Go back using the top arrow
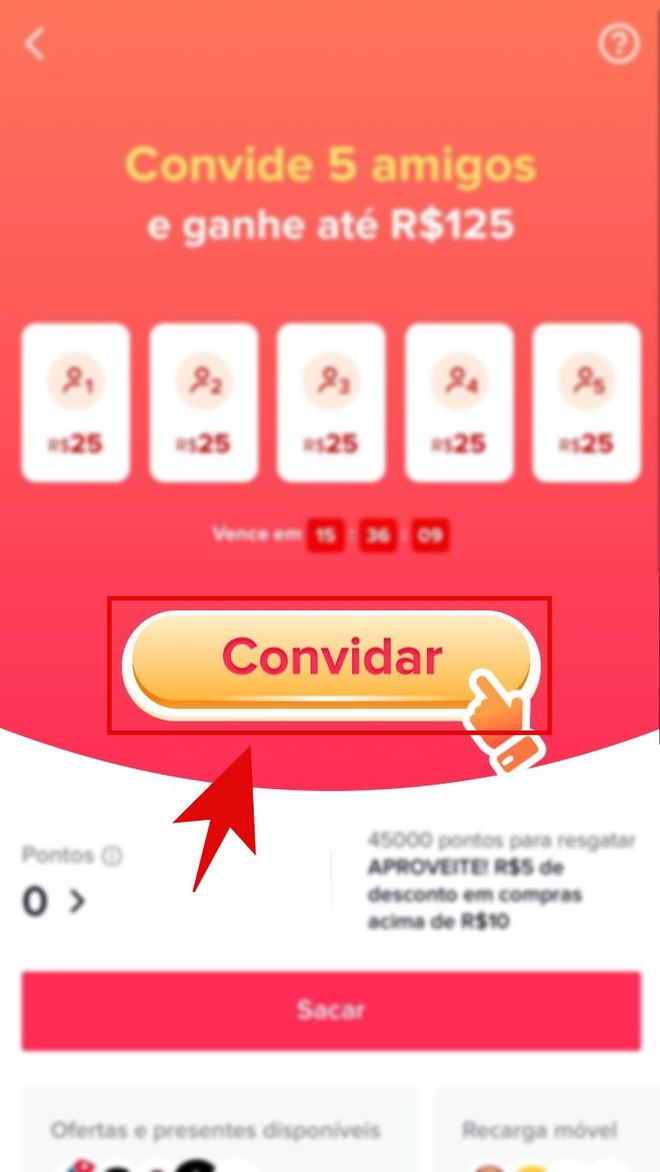Image resolution: width=660 pixels, height=1172 pixels. 35,44
